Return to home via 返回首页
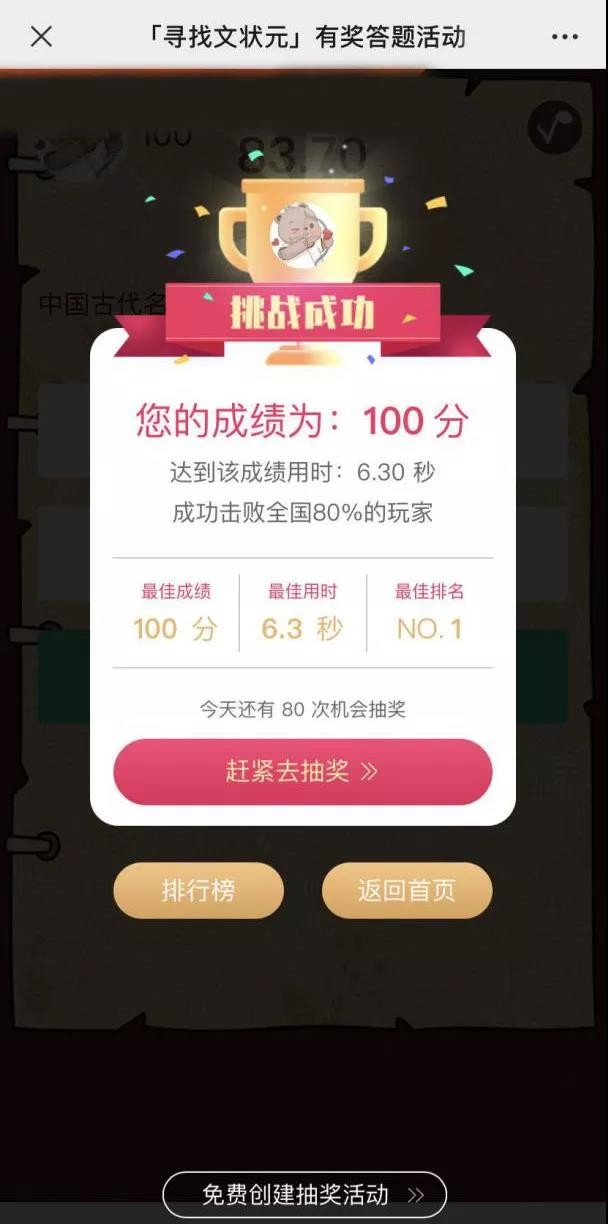 coord(406,890)
